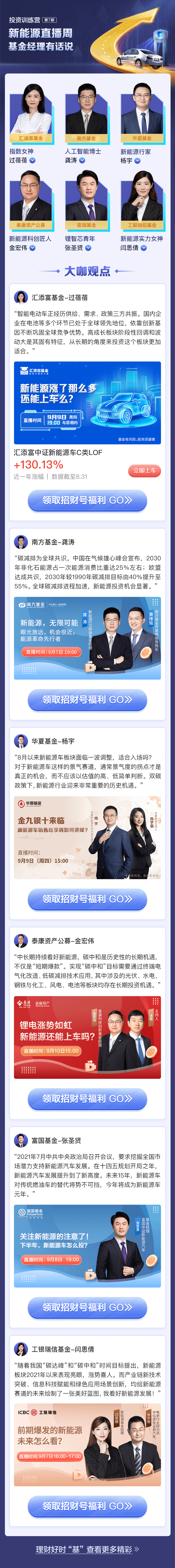The height and width of the screenshot is (1568, 175).
Task: Claim 招财号福利 under the 华夏基金 section
Action: tap(87, 899)
